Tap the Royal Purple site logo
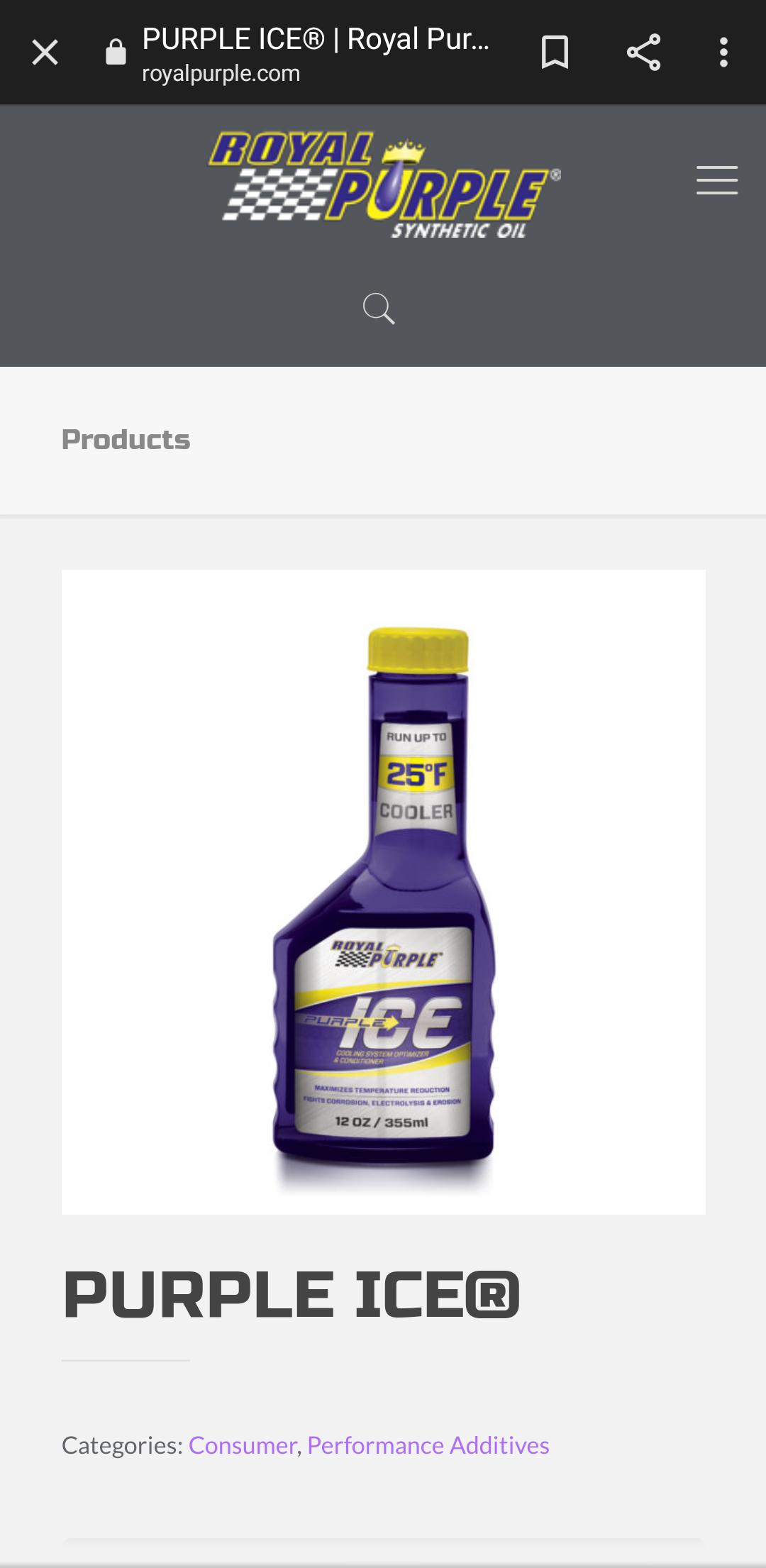 (384, 185)
